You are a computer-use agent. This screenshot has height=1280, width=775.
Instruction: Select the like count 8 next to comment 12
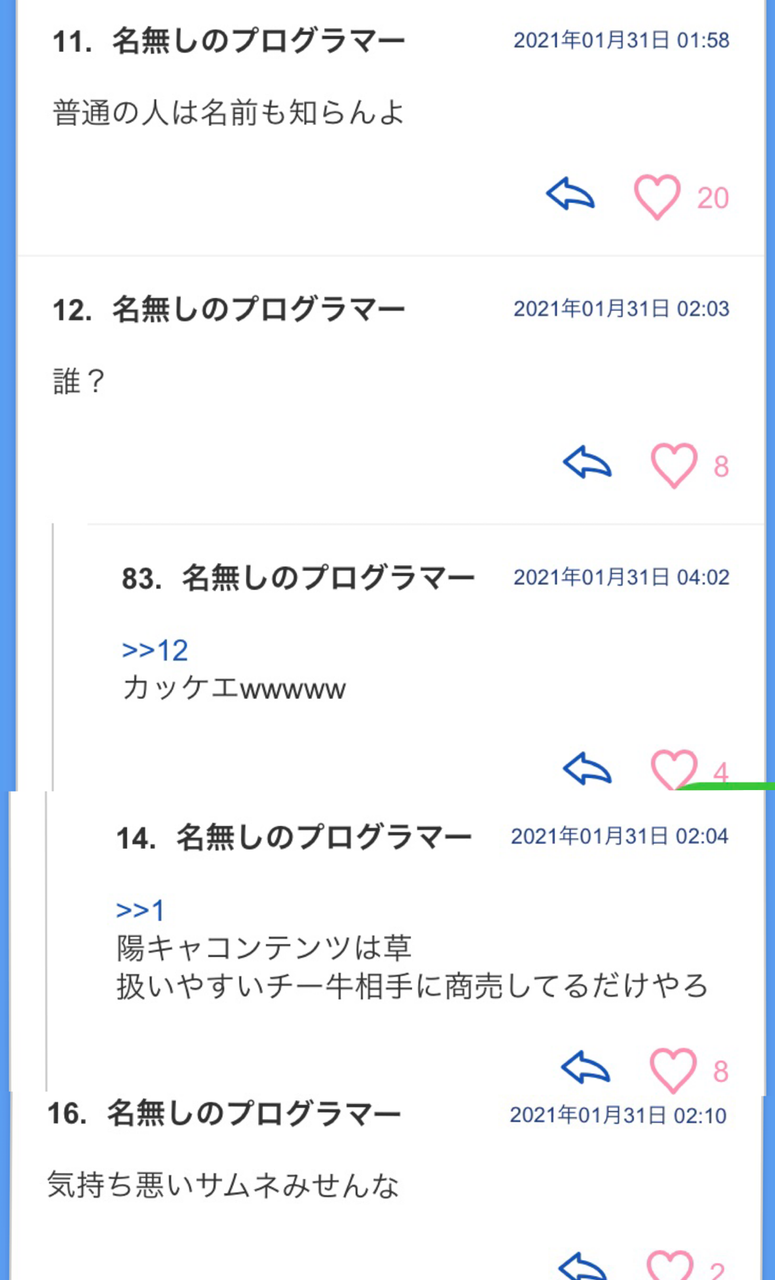point(720,465)
